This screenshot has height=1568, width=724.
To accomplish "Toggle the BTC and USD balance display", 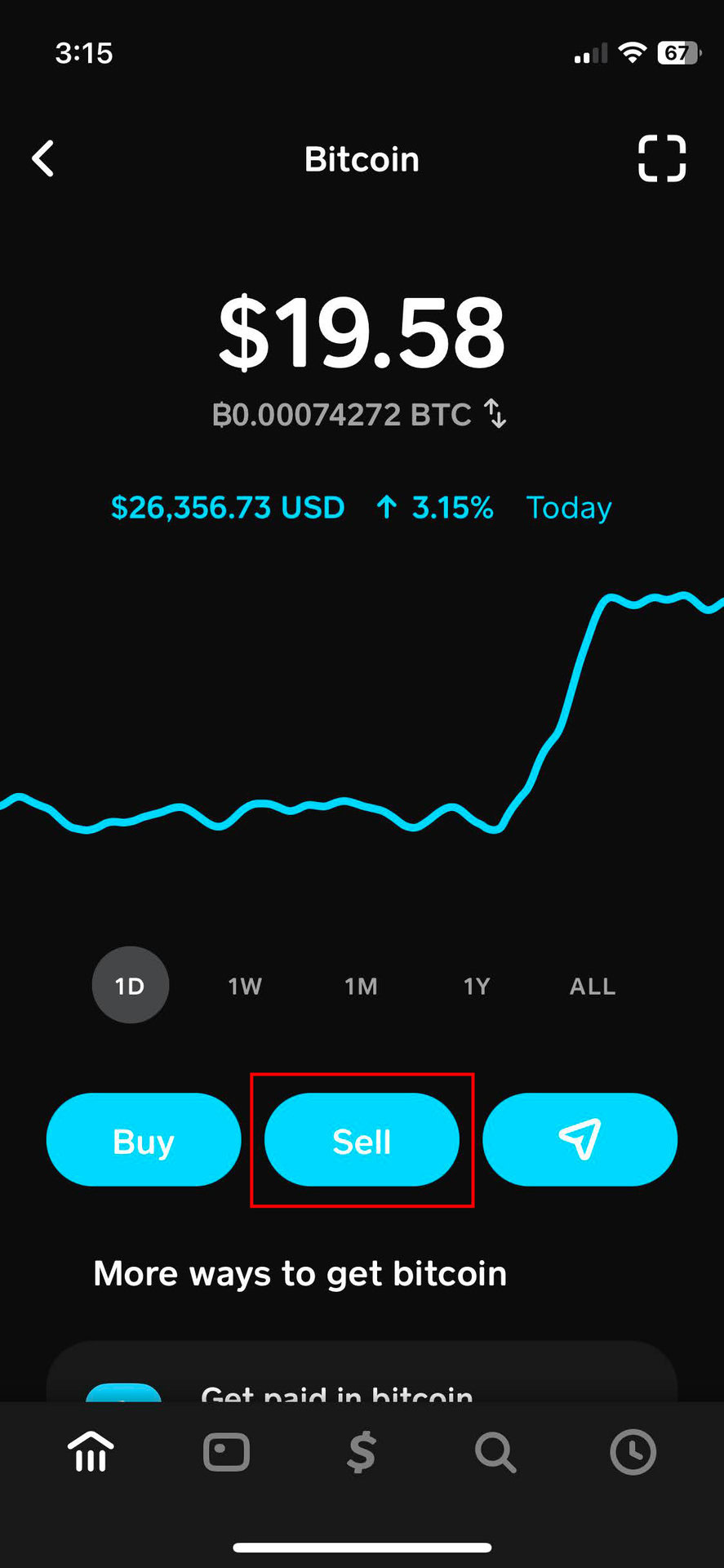I will coord(495,414).
